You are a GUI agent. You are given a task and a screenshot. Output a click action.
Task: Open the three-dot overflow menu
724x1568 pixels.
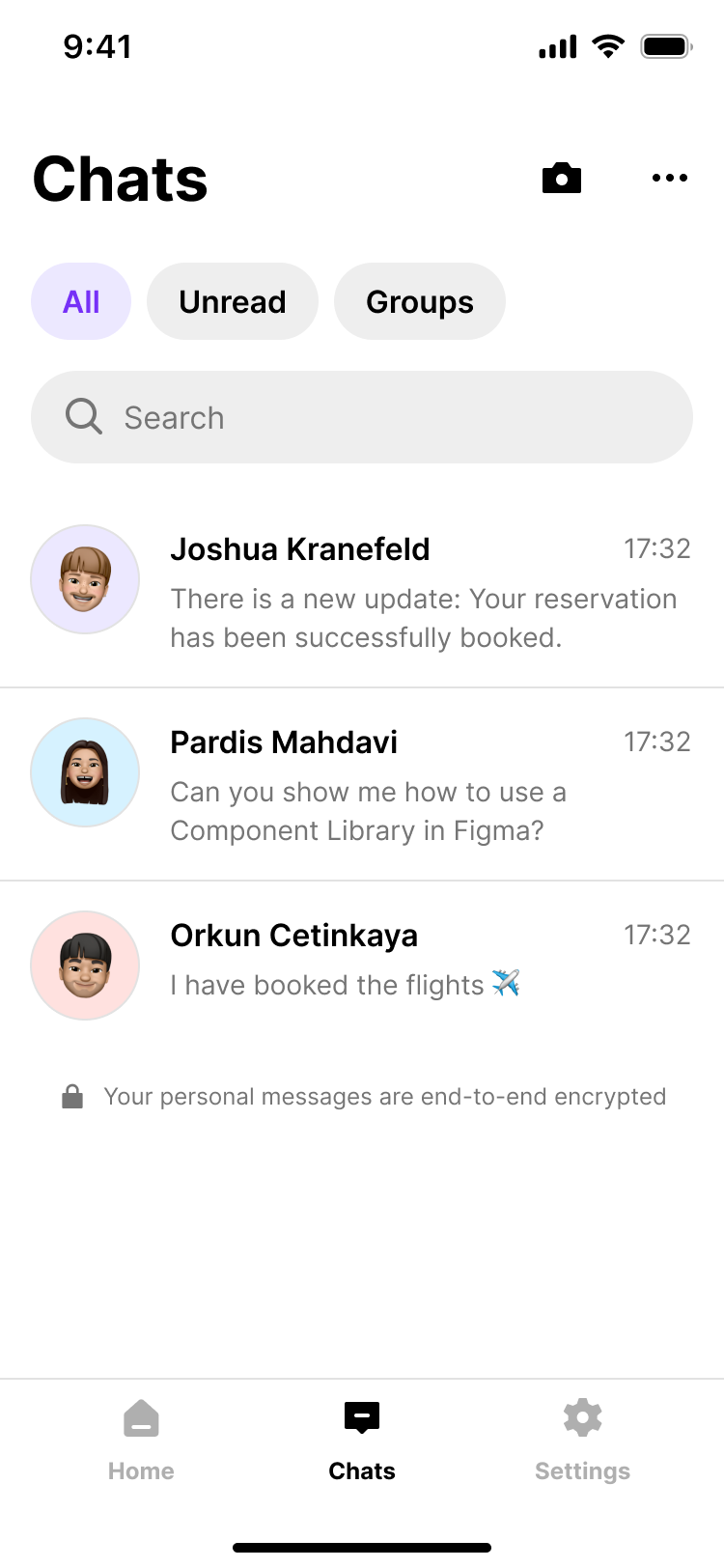670,178
